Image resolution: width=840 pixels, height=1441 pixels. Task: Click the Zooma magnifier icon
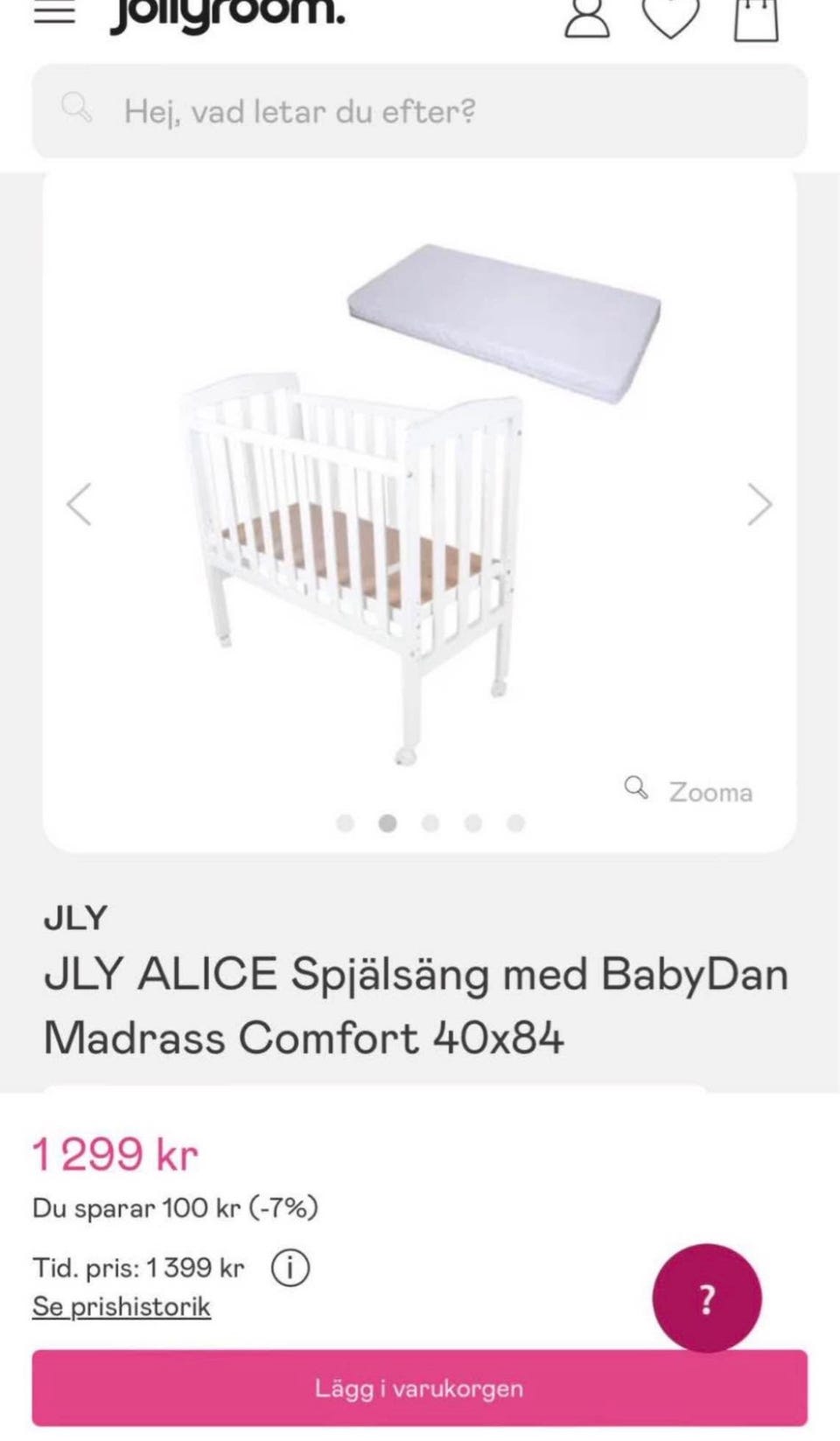point(636,790)
